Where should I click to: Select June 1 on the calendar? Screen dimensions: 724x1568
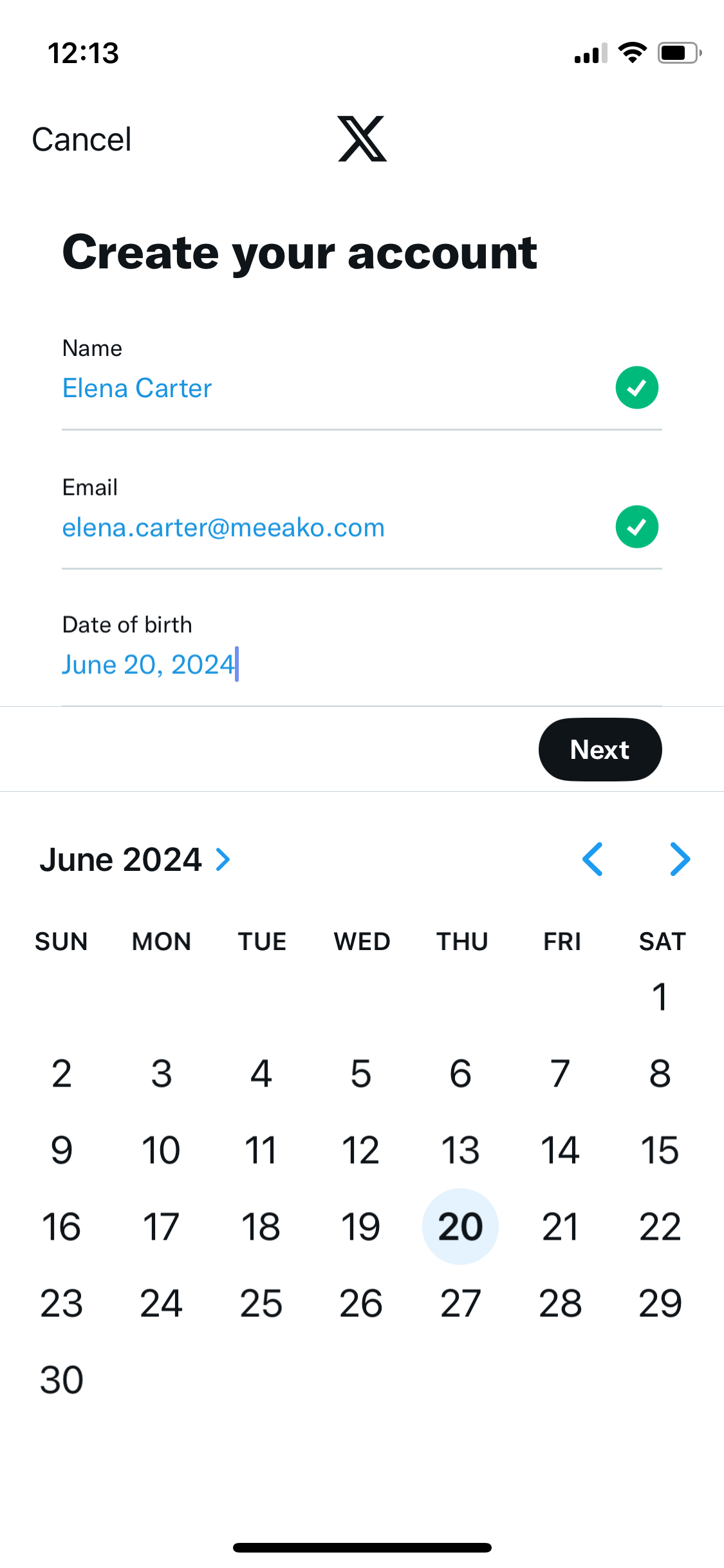[x=660, y=996]
